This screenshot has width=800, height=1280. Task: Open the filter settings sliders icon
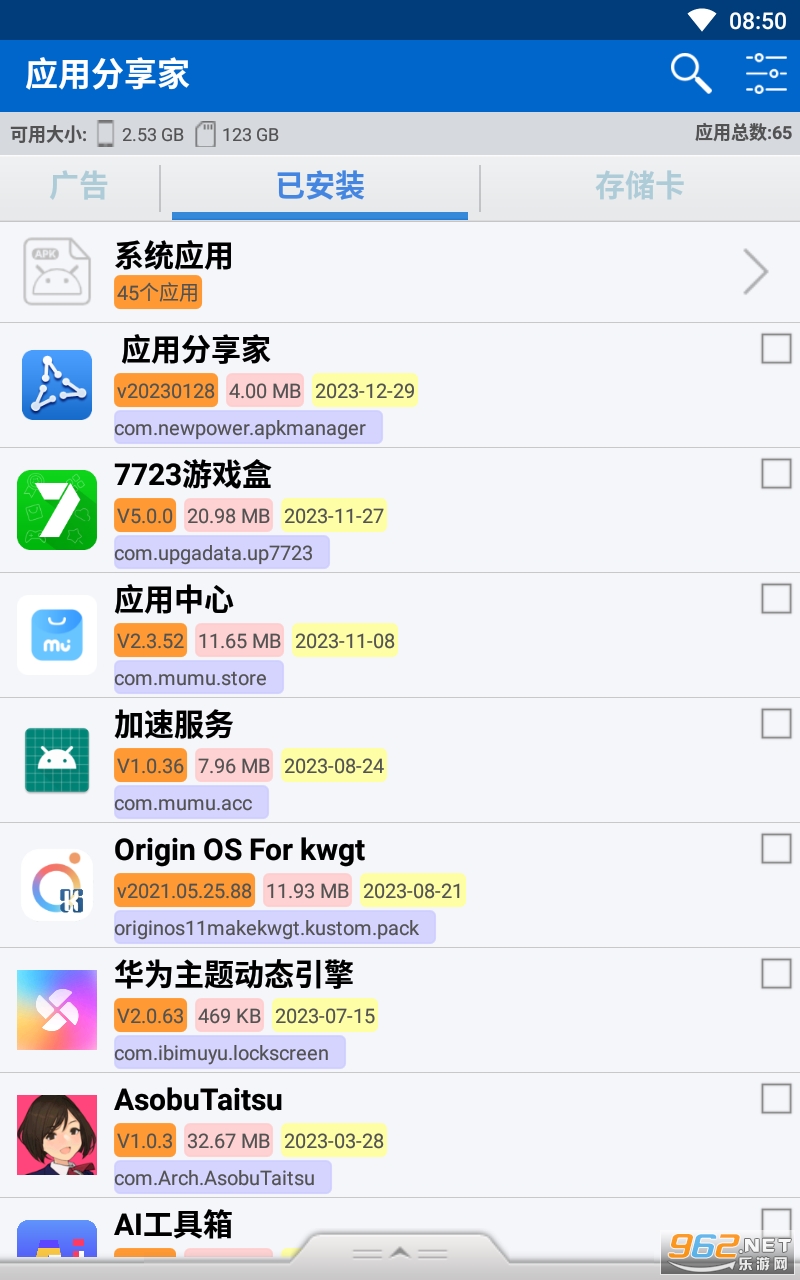tap(766, 74)
